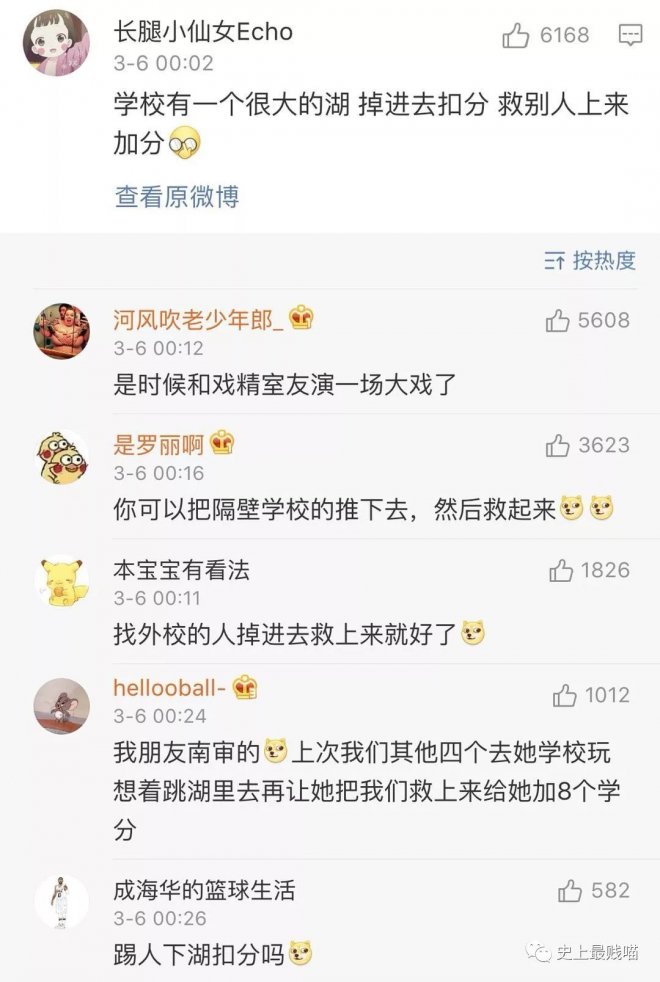Go to 成海华的篮球生活's profile
Viewport: 660px width, 982px height.
[x=204, y=890]
